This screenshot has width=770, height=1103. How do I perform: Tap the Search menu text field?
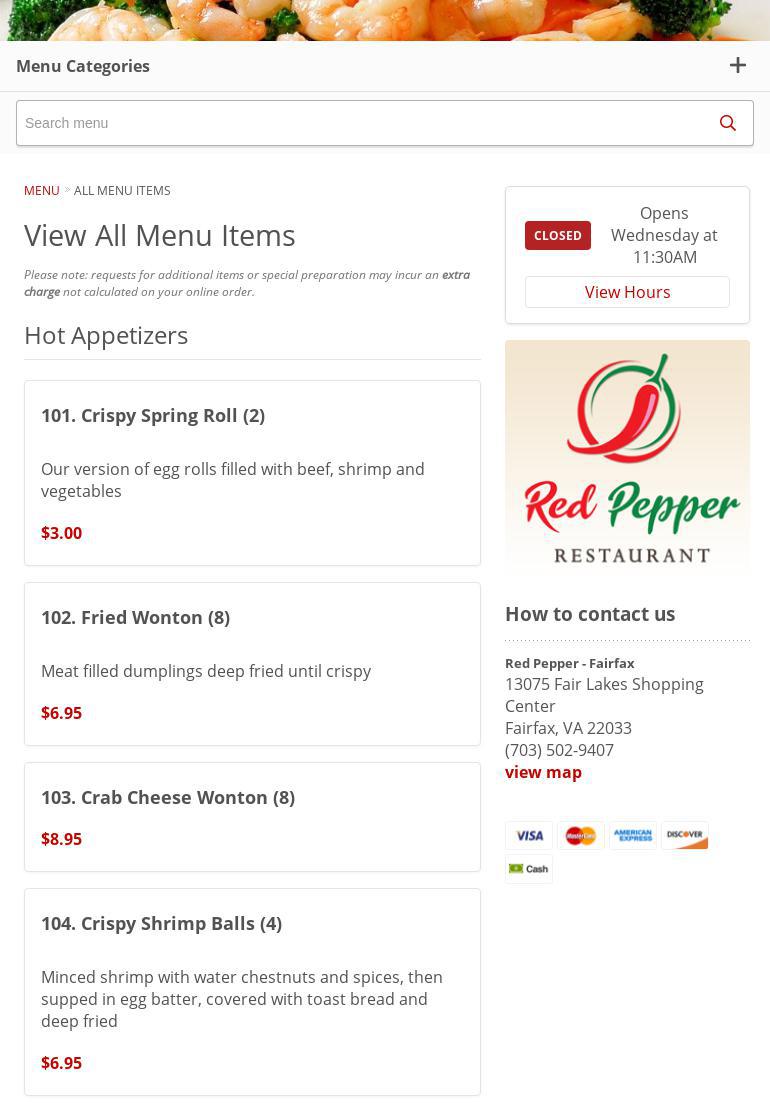click(x=360, y=123)
